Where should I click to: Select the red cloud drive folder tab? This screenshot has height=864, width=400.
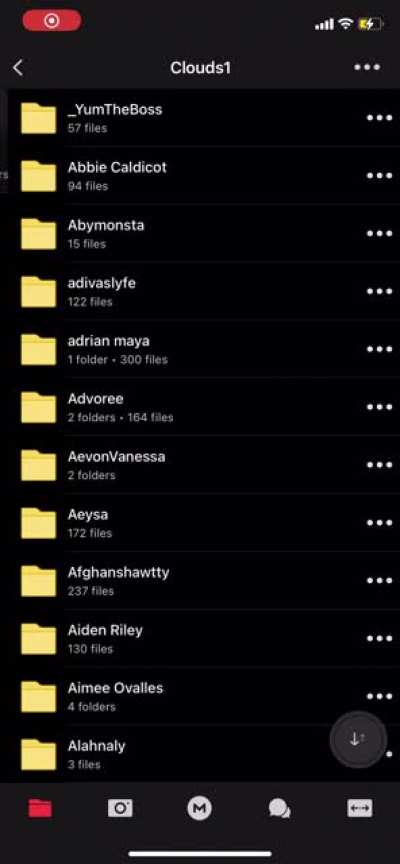(40, 808)
